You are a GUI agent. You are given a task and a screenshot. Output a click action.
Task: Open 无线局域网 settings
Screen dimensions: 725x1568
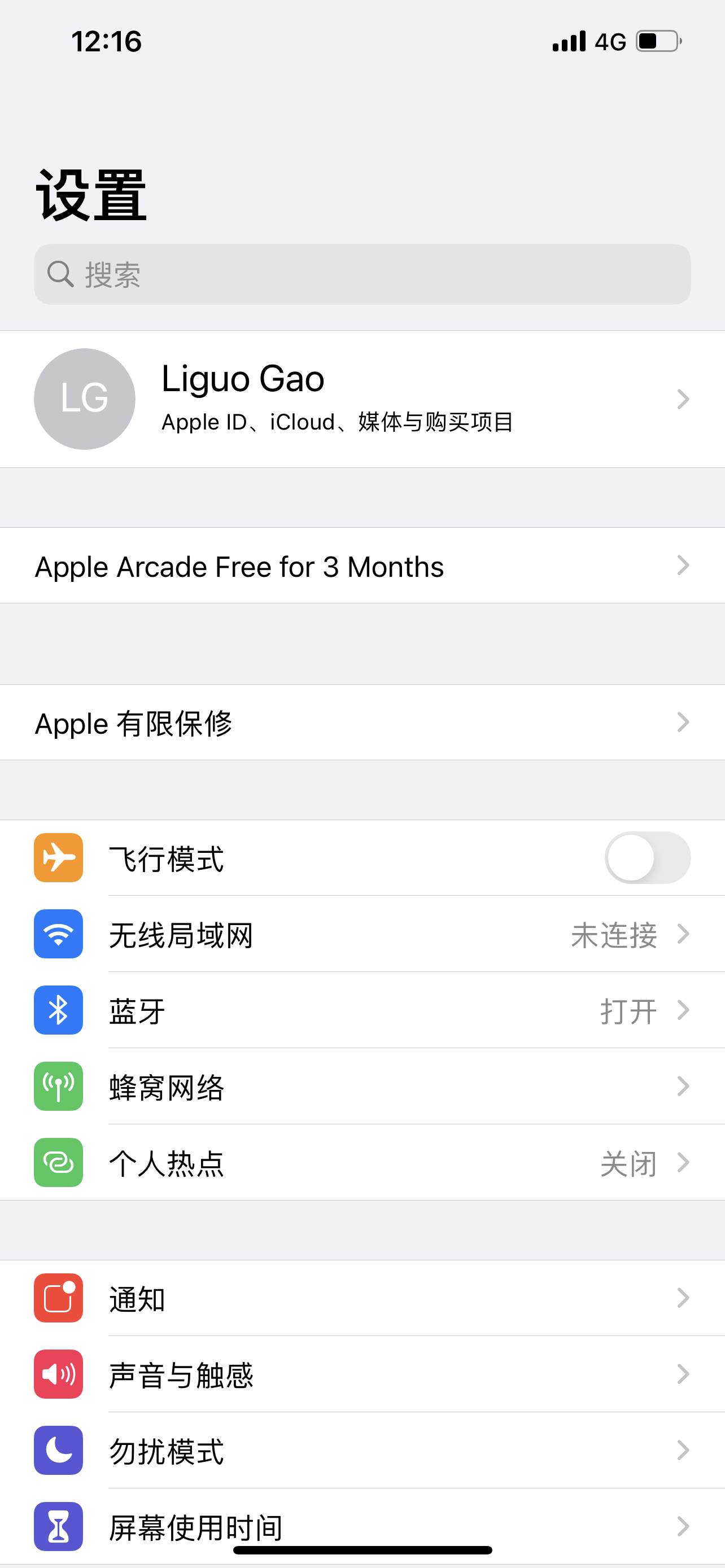pyautogui.click(x=362, y=934)
